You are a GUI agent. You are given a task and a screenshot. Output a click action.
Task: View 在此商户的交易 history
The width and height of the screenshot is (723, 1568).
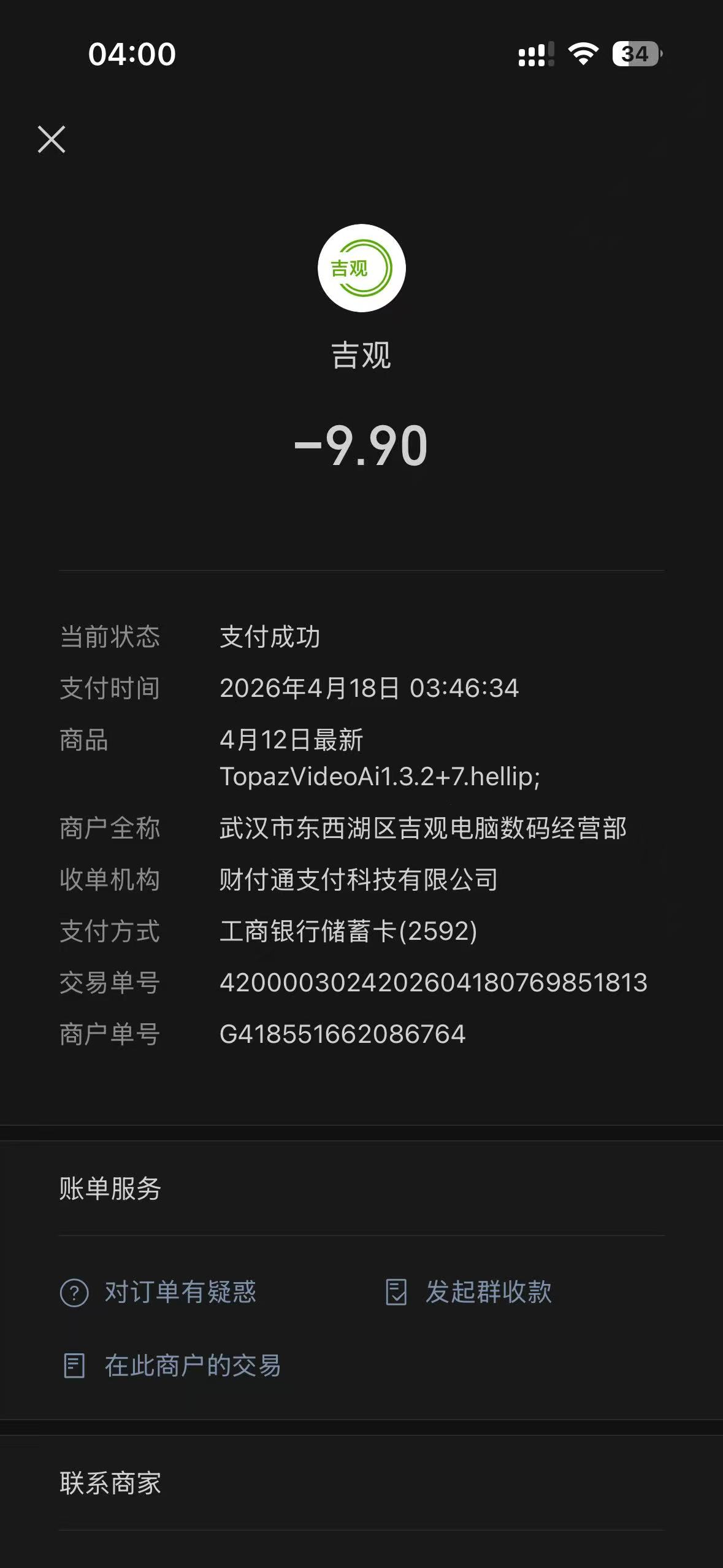[x=172, y=1366]
